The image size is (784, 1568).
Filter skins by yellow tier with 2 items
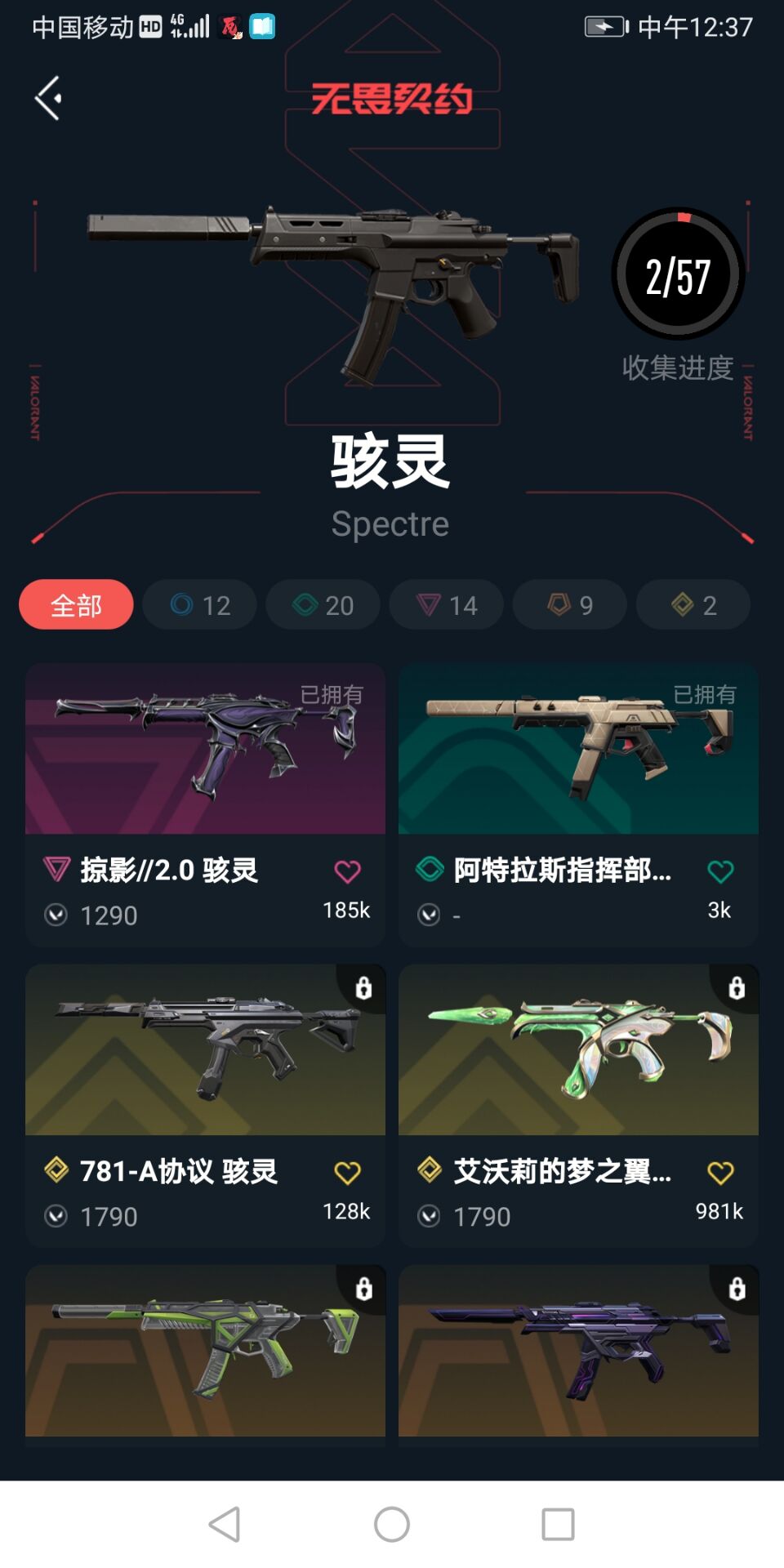[693, 605]
